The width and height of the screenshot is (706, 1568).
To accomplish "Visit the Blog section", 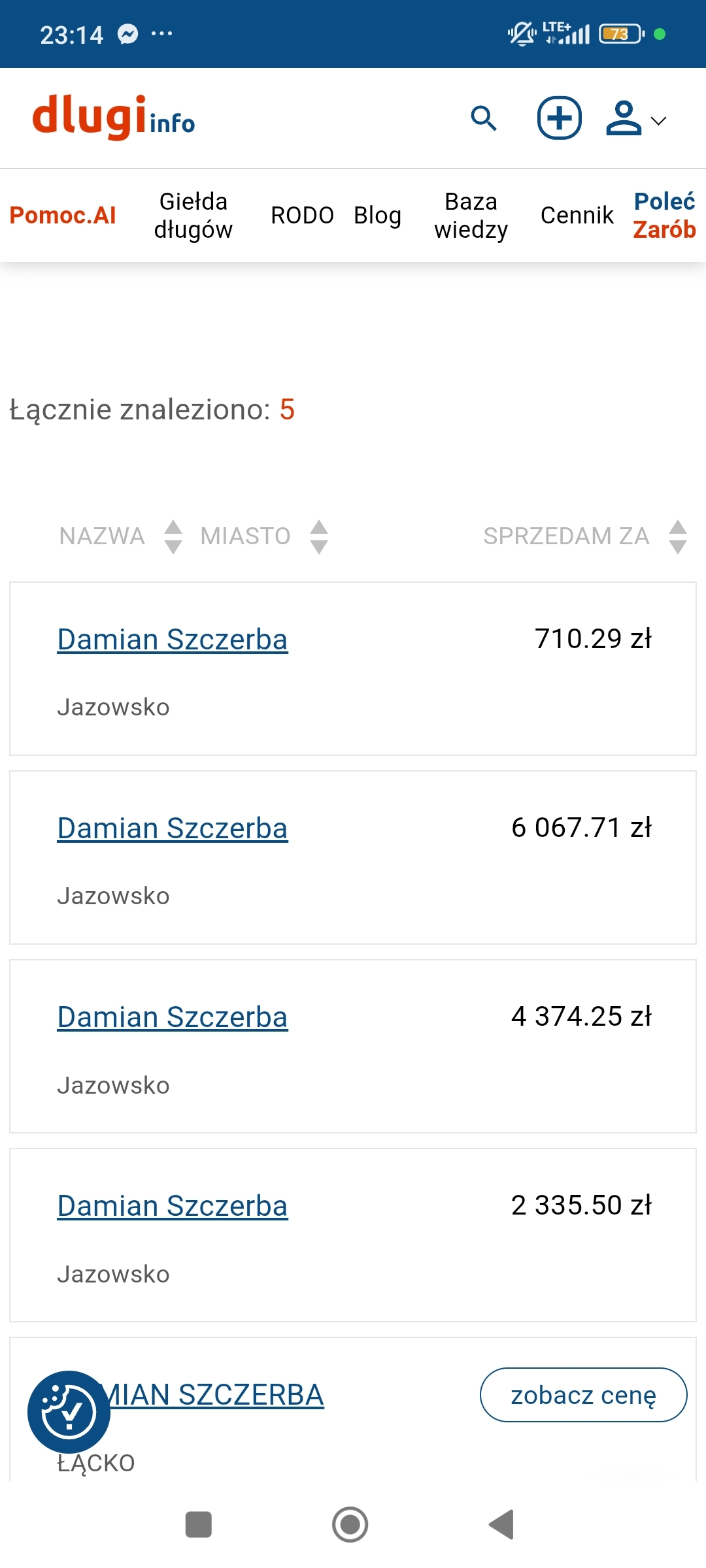I will (377, 215).
